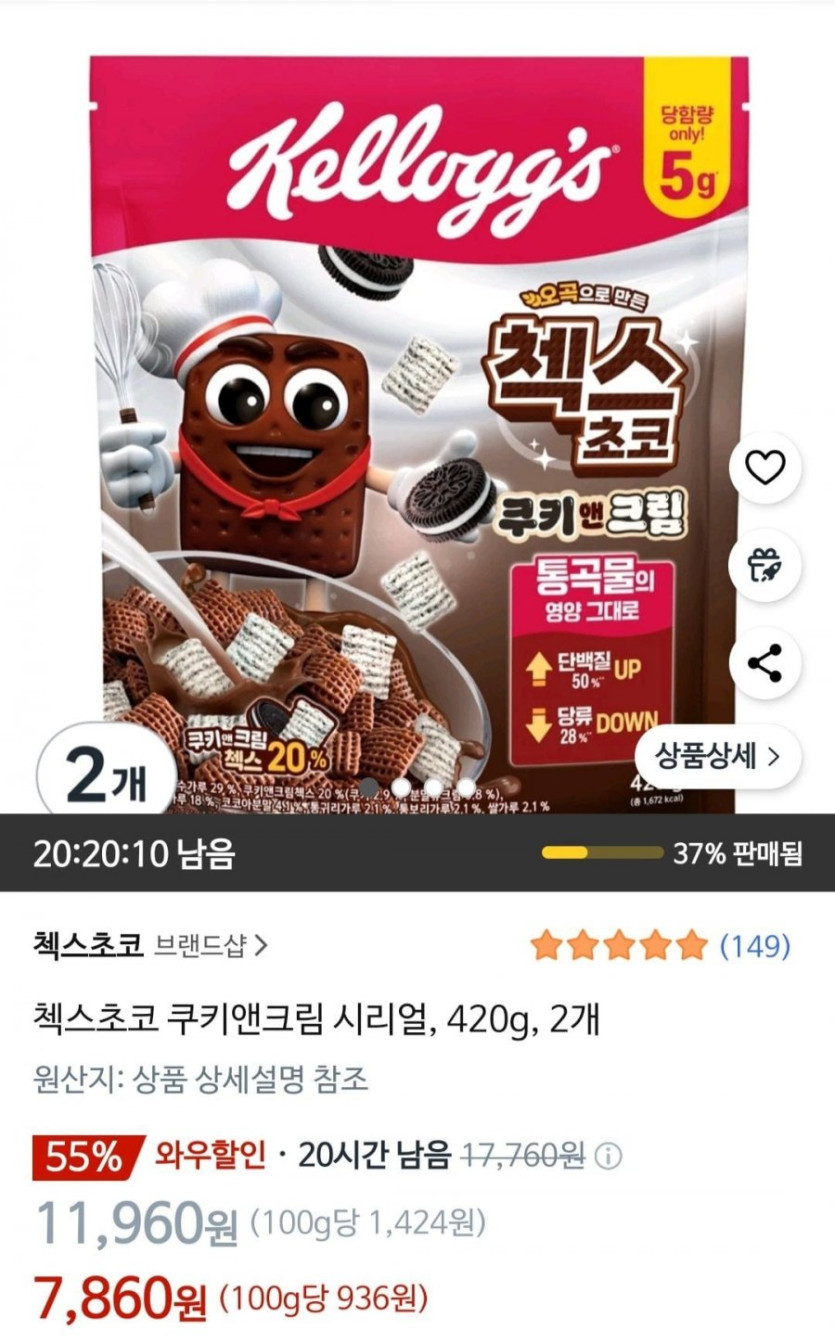Image resolution: width=835 pixels, height=1343 pixels.
Task: Open the 첵스초코 브랜드샵 link
Action: tap(150, 944)
